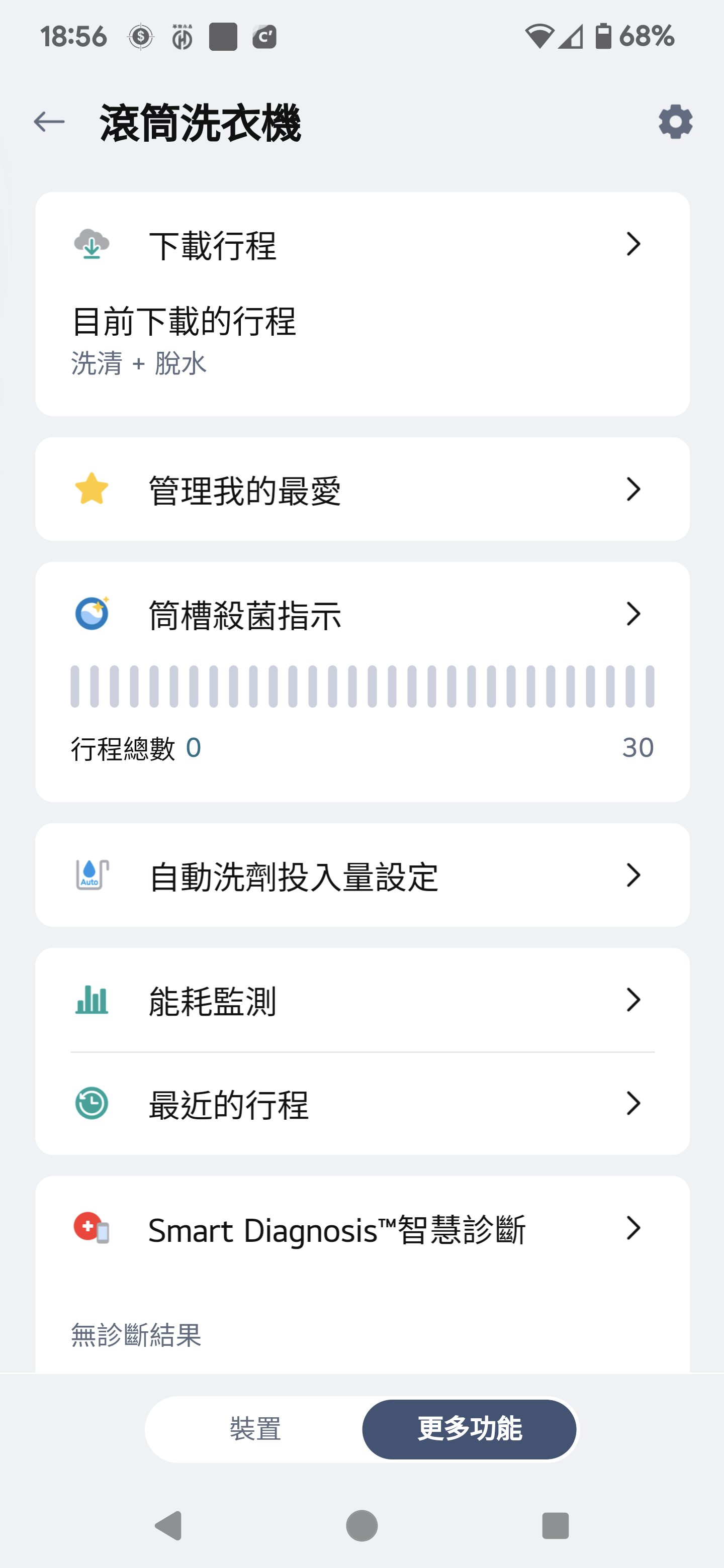Go back using the top-left arrow
The width and height of the screenshot is (724, 1568).
click(49, 122)
